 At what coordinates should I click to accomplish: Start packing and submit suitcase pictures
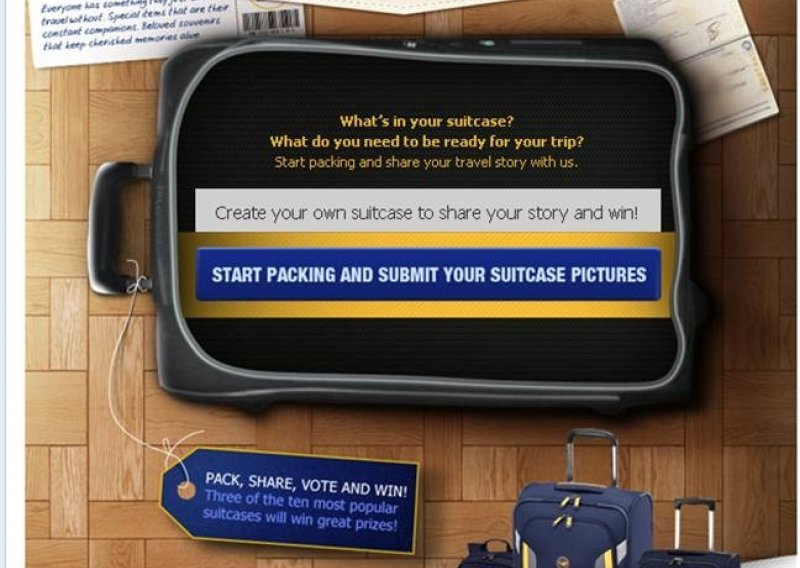pyautogui.click(x=428, y=275)
